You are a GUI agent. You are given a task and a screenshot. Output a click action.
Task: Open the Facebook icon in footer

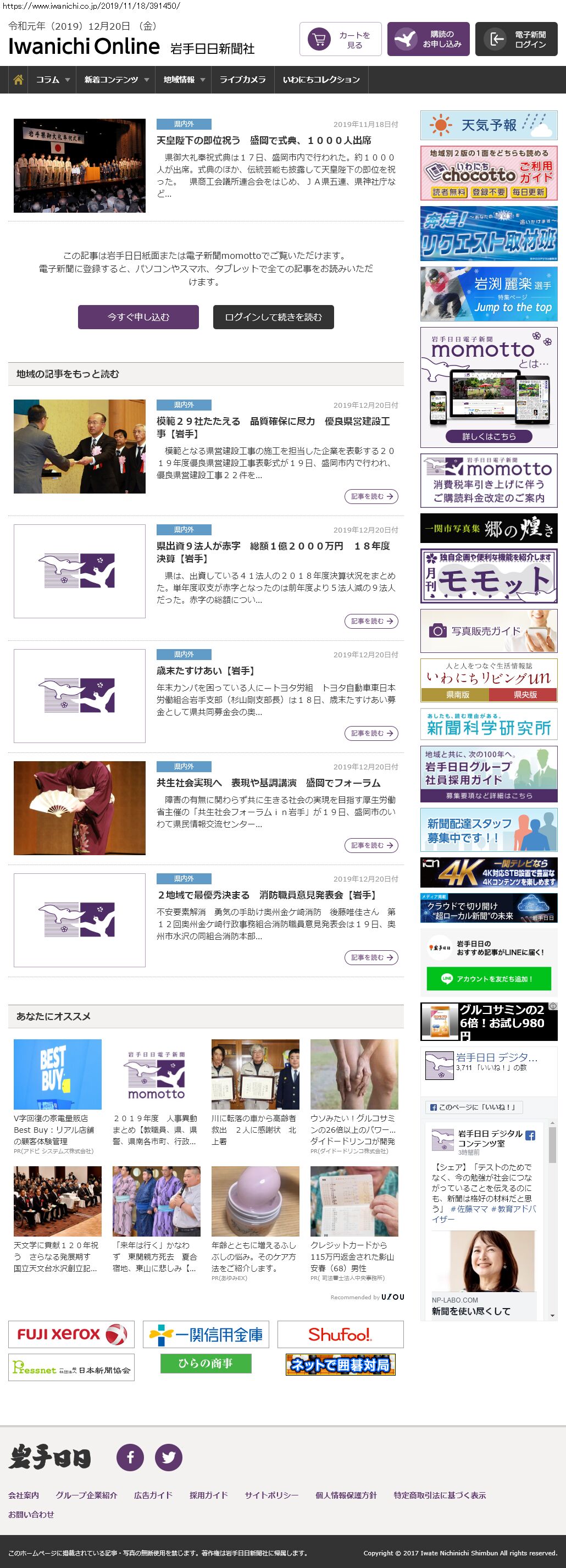click(x=130, y=1457)
